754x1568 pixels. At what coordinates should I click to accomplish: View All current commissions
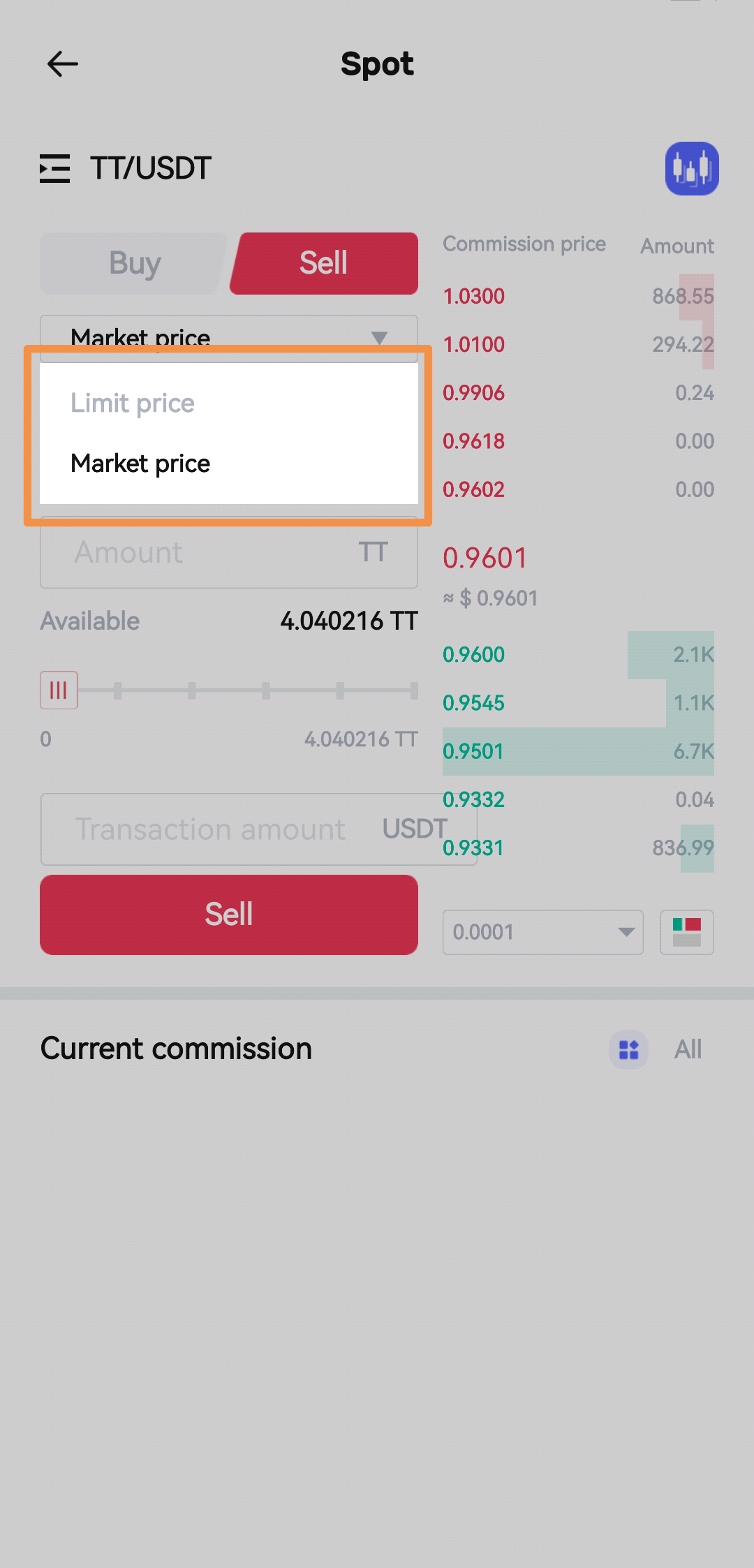click(x=688, y=1049)
